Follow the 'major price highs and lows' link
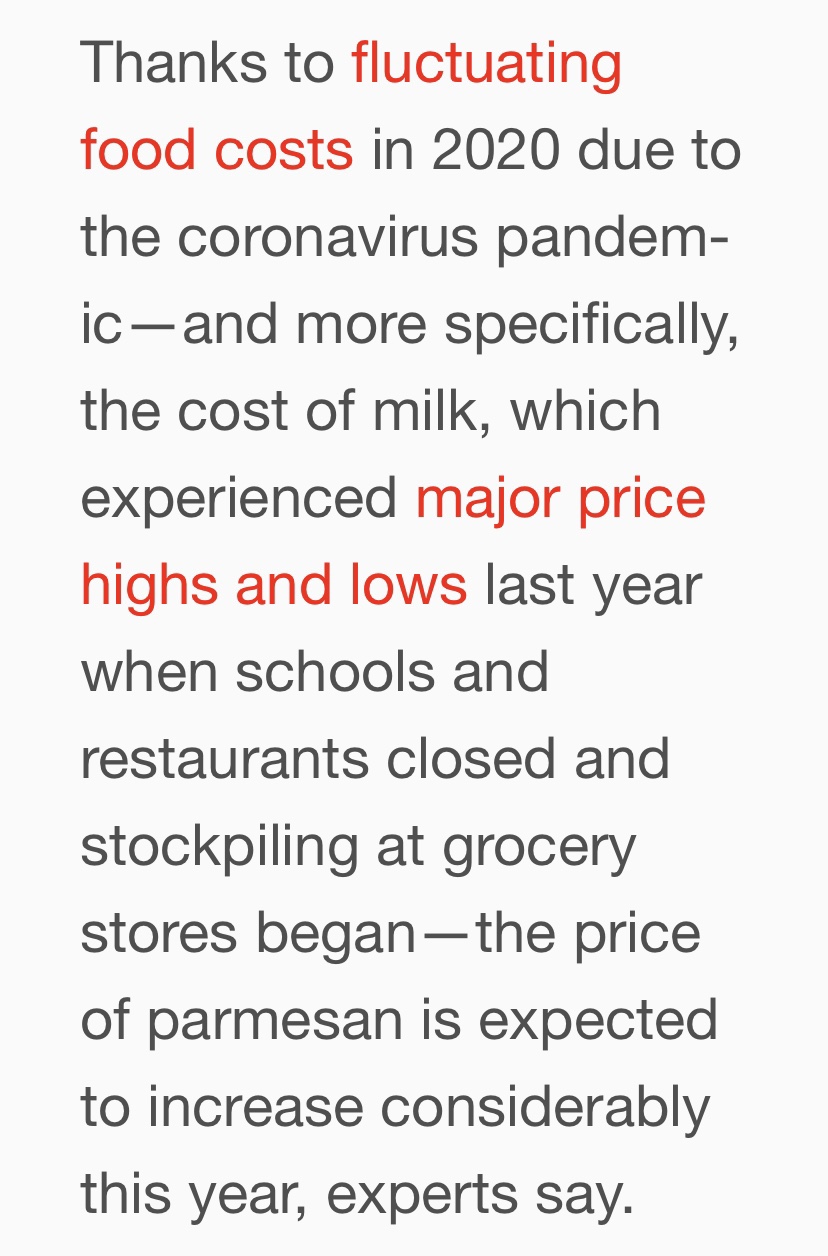The width and height of the screenshot is (828, 1256). click(560, 498)
